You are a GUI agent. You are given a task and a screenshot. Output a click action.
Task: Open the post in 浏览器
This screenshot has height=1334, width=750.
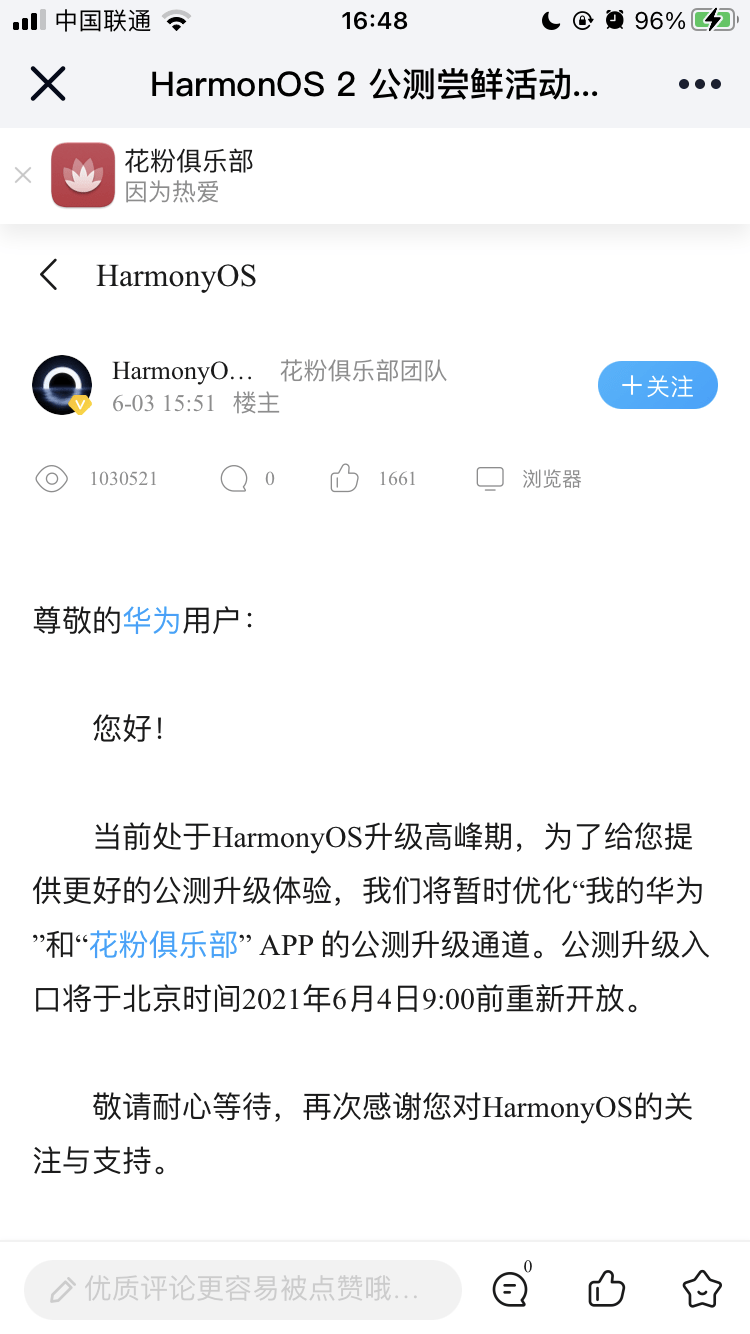tap(530, 479)
